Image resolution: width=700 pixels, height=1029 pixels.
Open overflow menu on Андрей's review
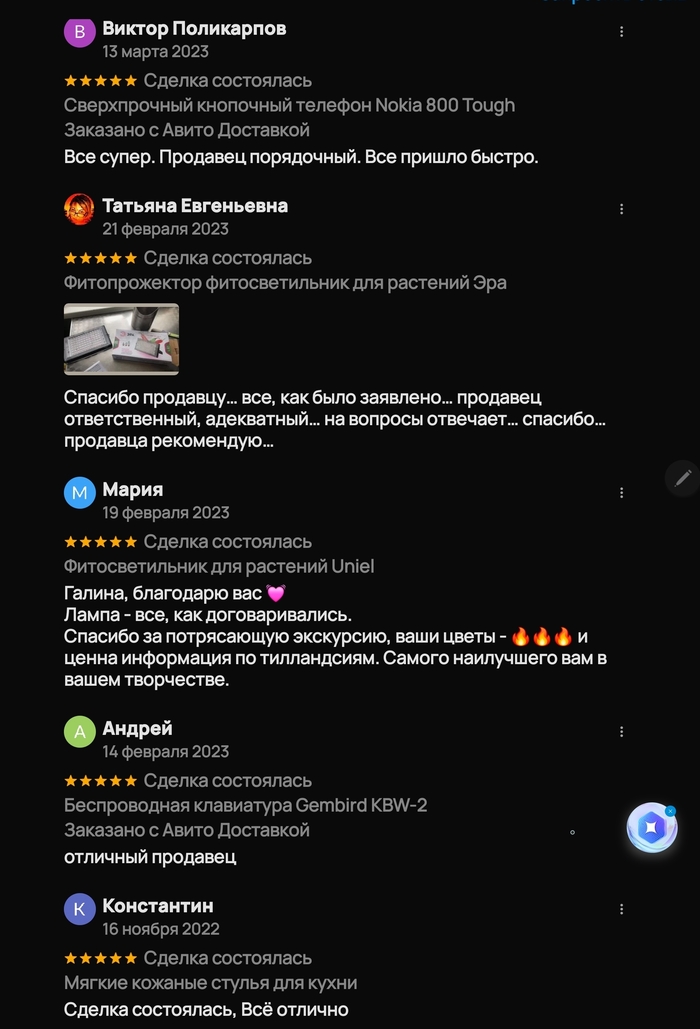pyautogui.click(x=621, y=732)
